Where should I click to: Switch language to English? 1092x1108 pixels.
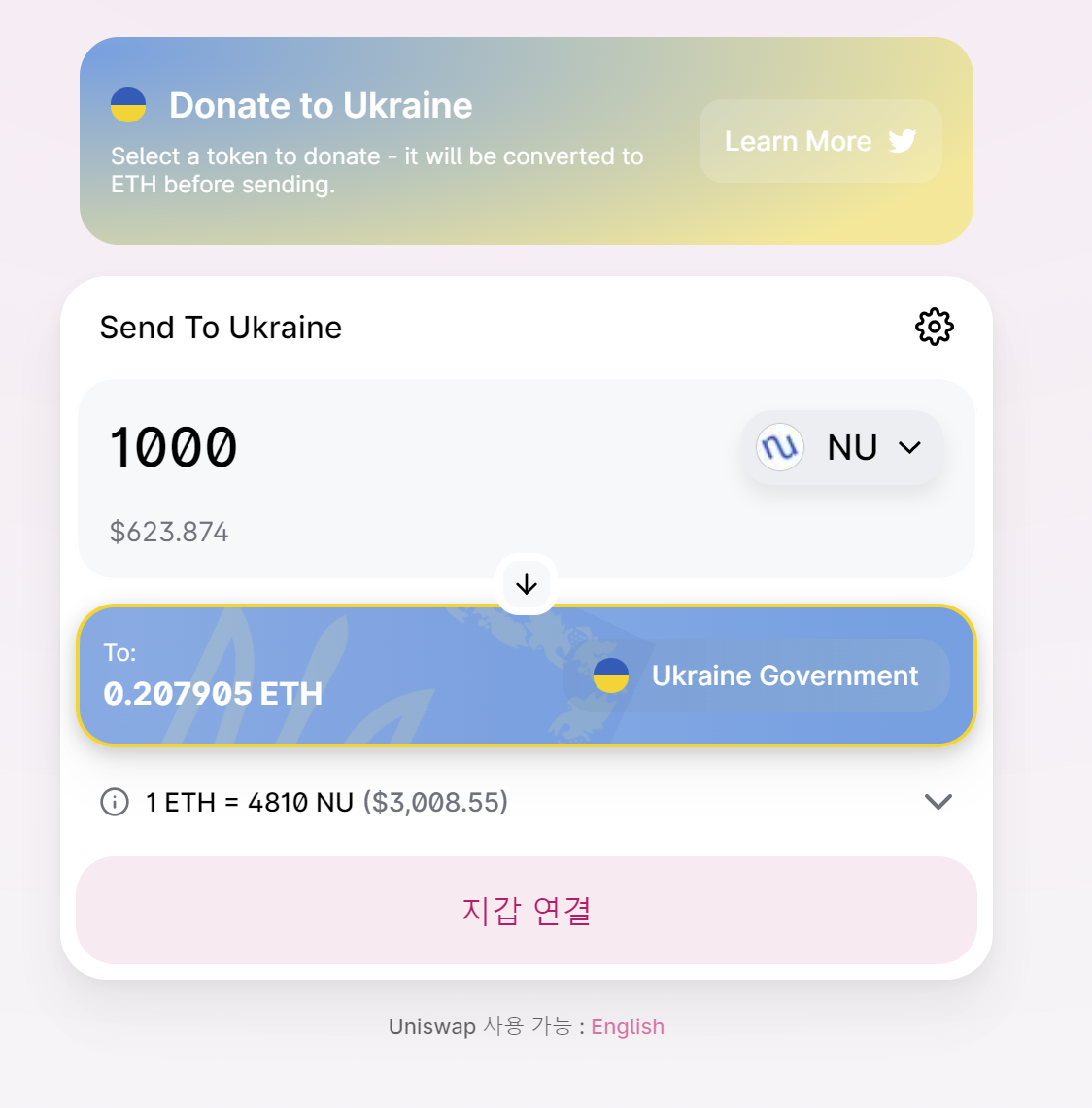click(x=627, y=1026)
